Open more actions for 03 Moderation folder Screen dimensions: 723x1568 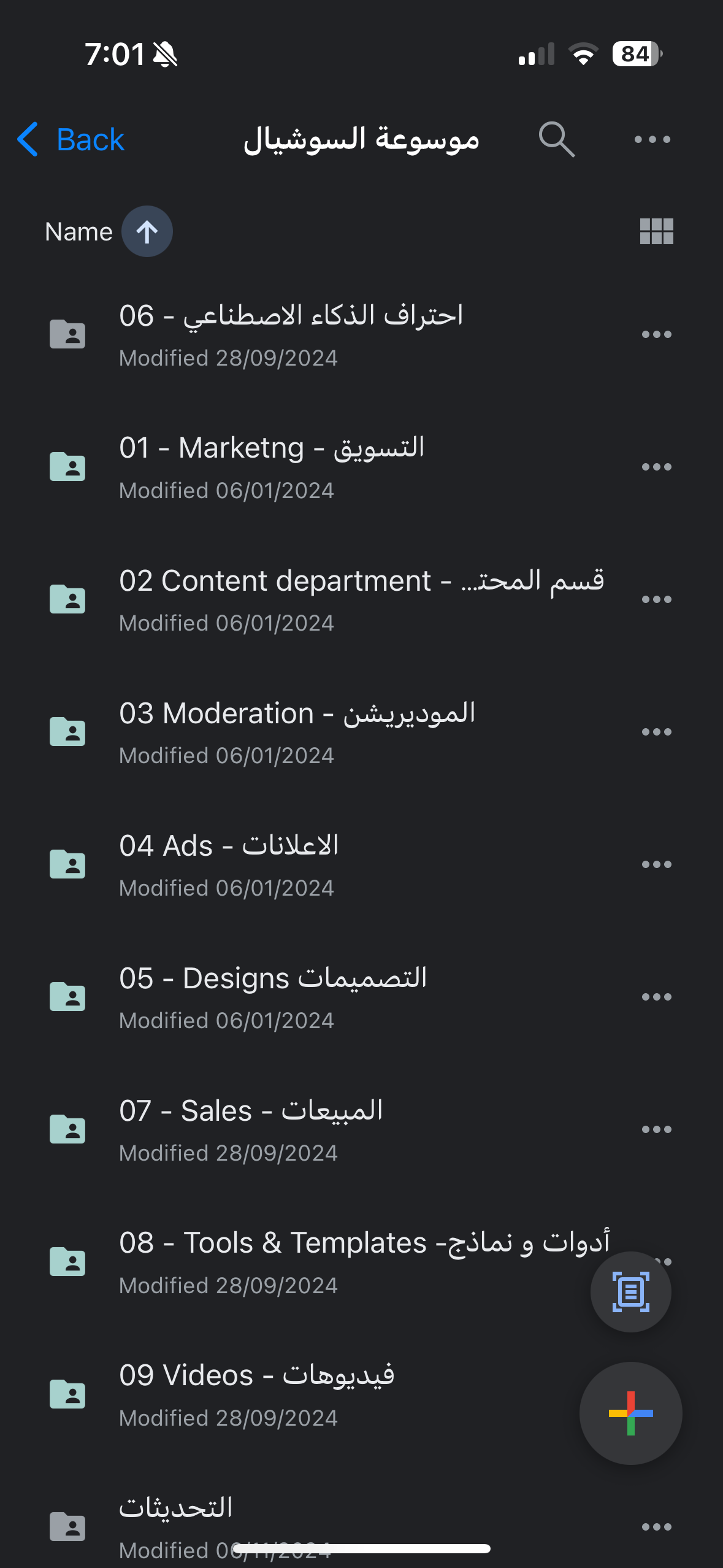656,731
